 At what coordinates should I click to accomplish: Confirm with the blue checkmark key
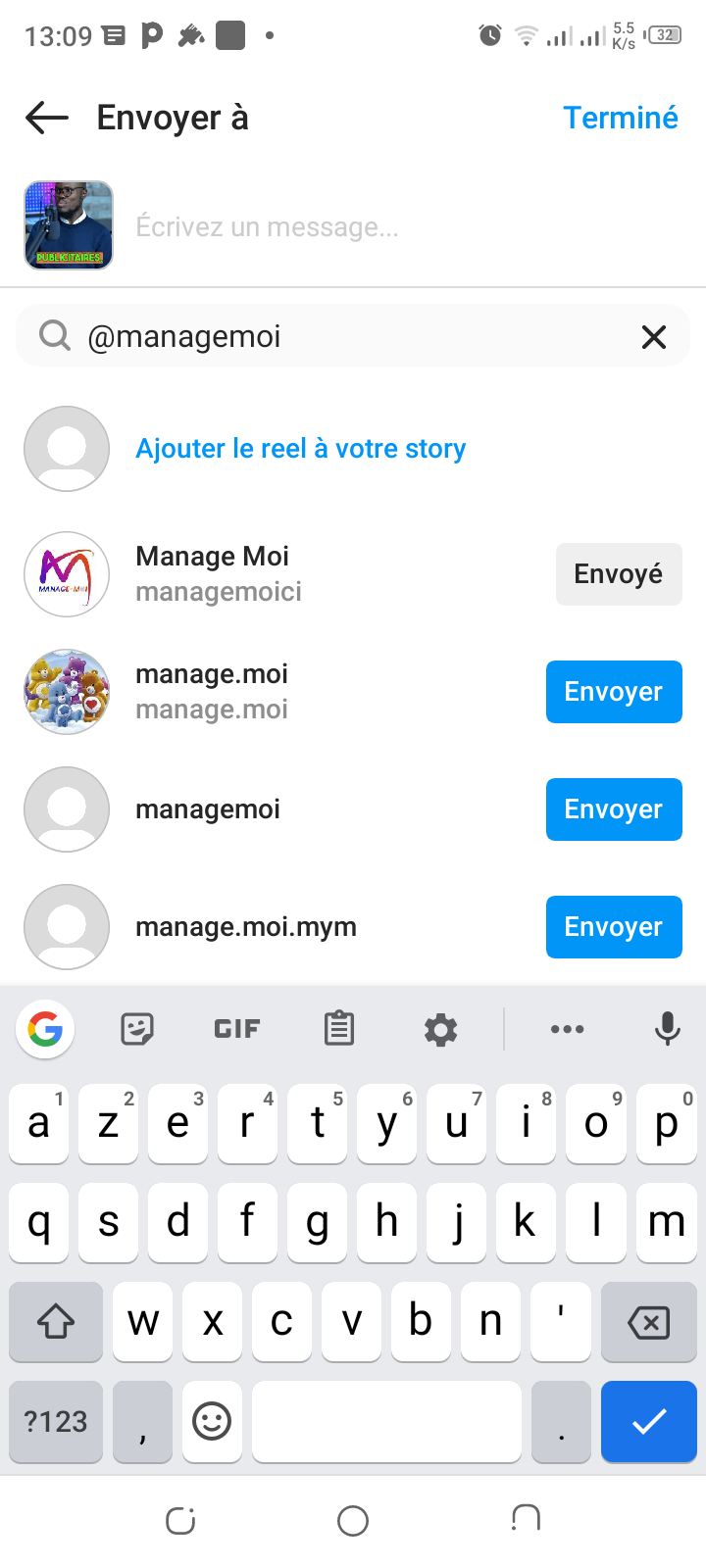click(x=648, y=1421)
